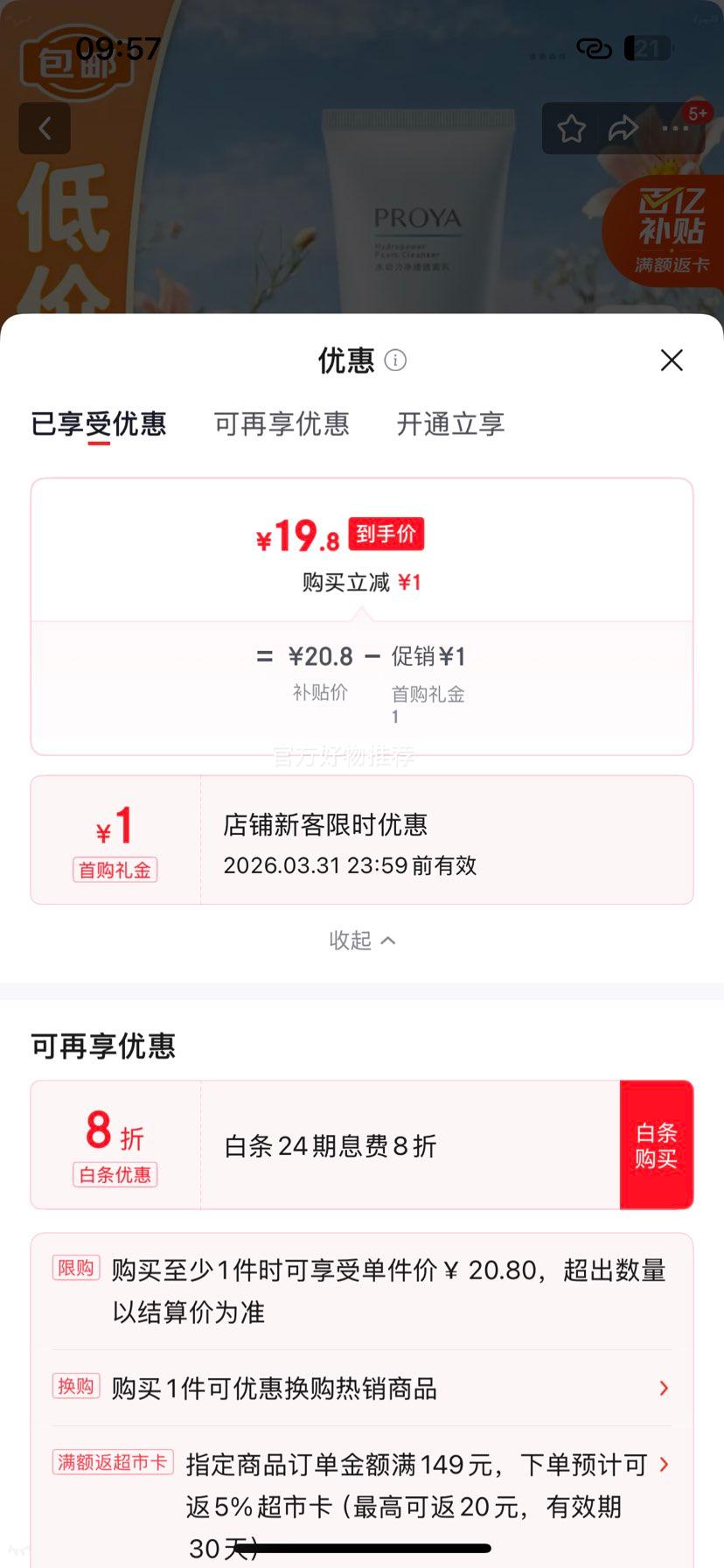Tap the info ⓘ icon beside 优惠 title

(x=395, y=360)
